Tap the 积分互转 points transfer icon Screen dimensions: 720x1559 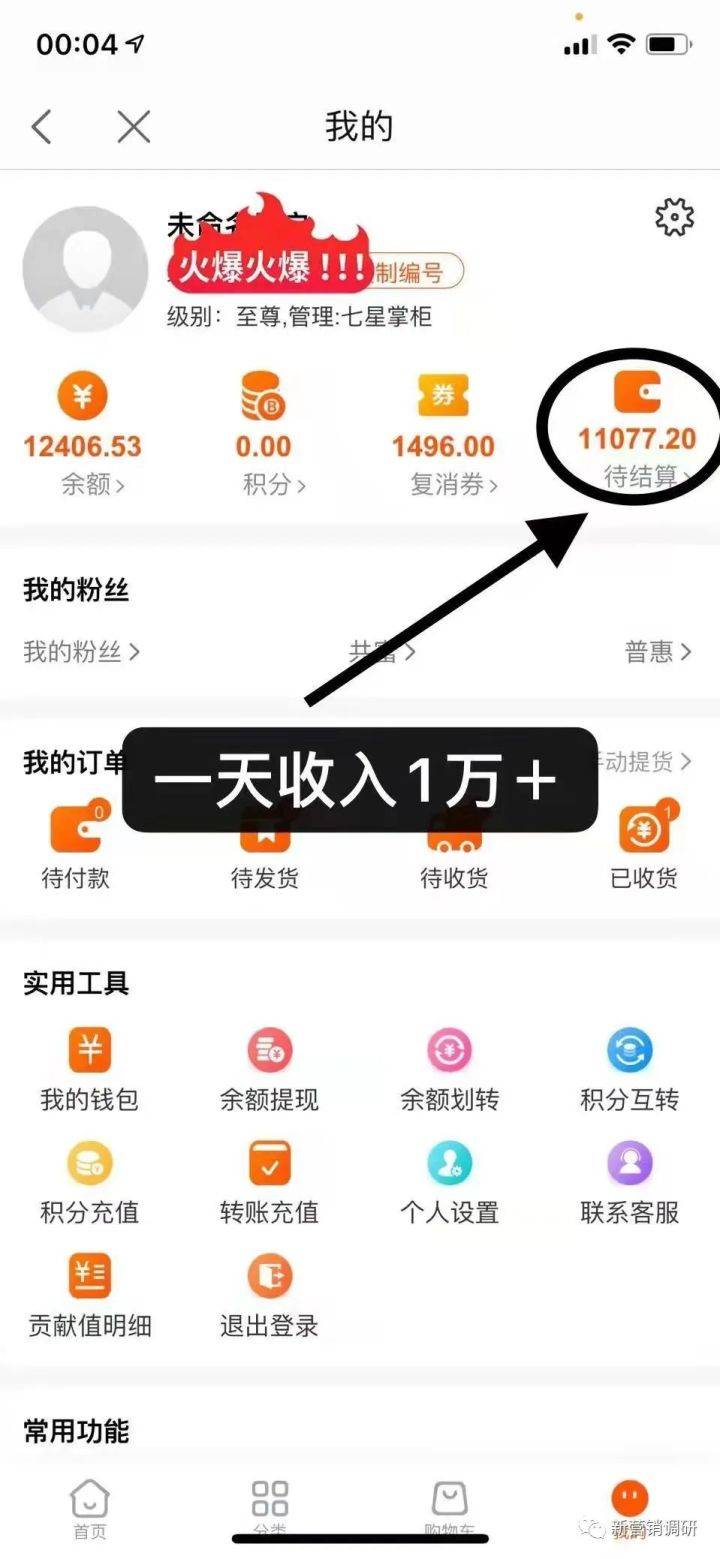click(x=629, y=1065)
